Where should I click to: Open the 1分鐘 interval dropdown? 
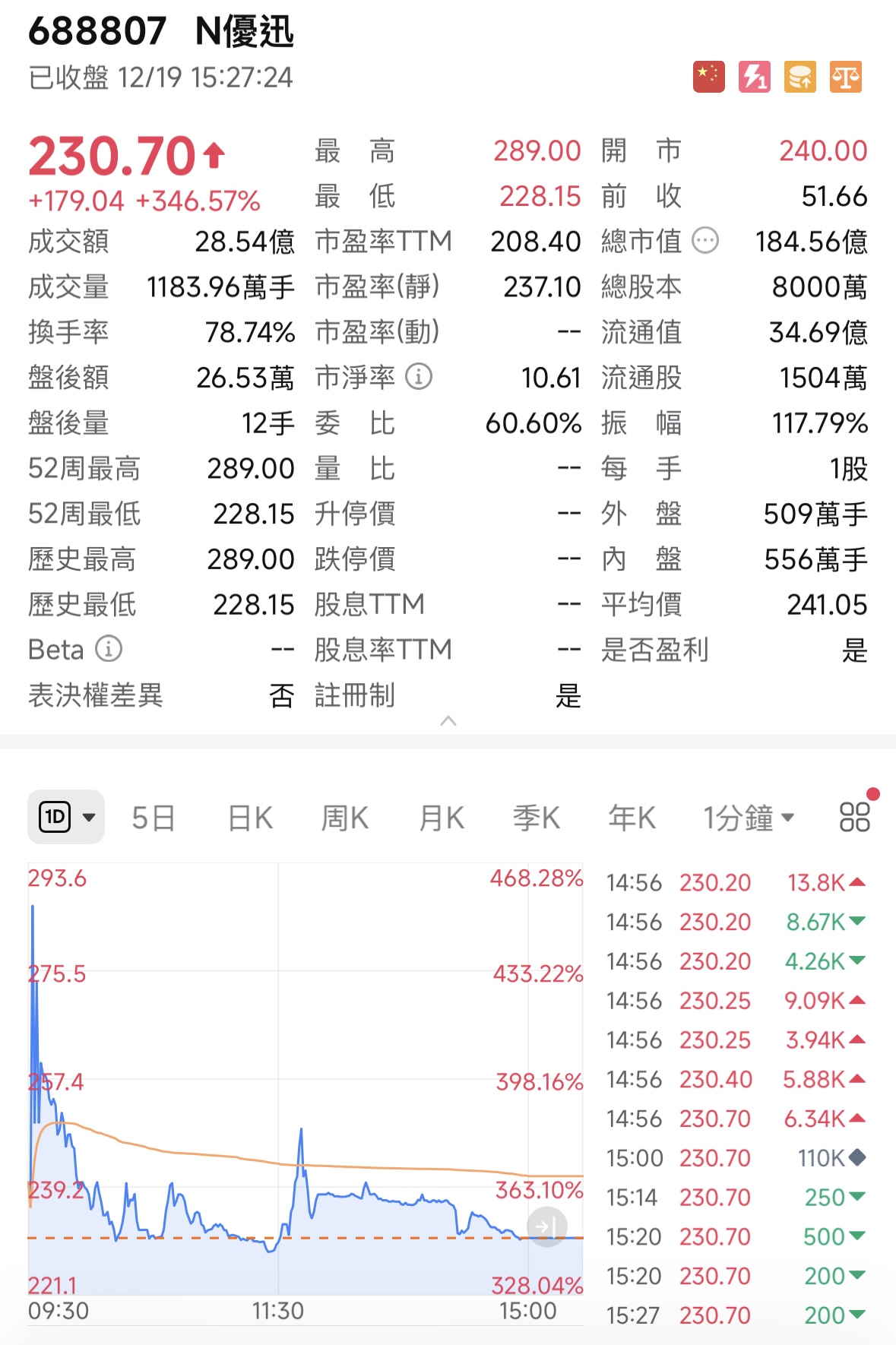[x=749, y=818]
